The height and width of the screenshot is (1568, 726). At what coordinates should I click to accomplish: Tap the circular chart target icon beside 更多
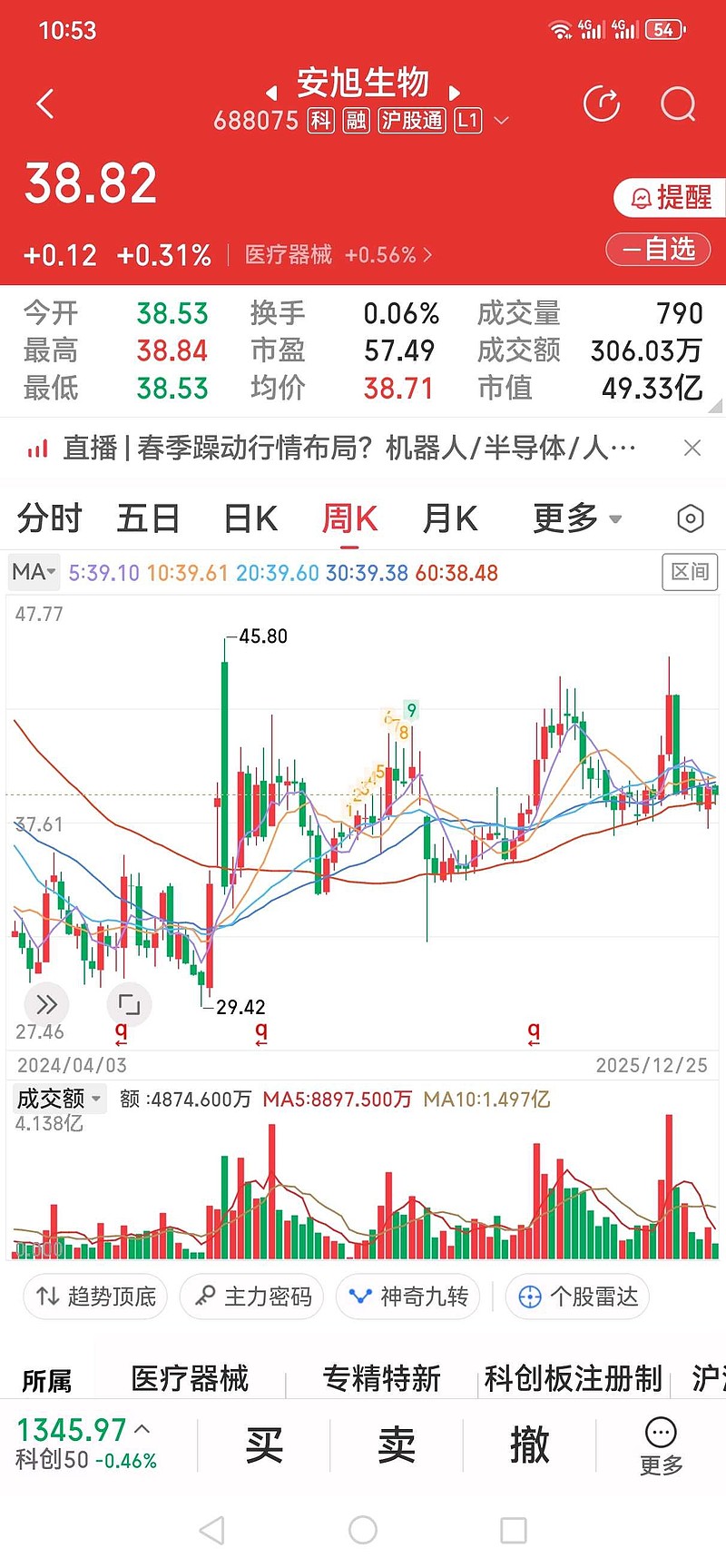pyautogui.click(x=690, y=518)
